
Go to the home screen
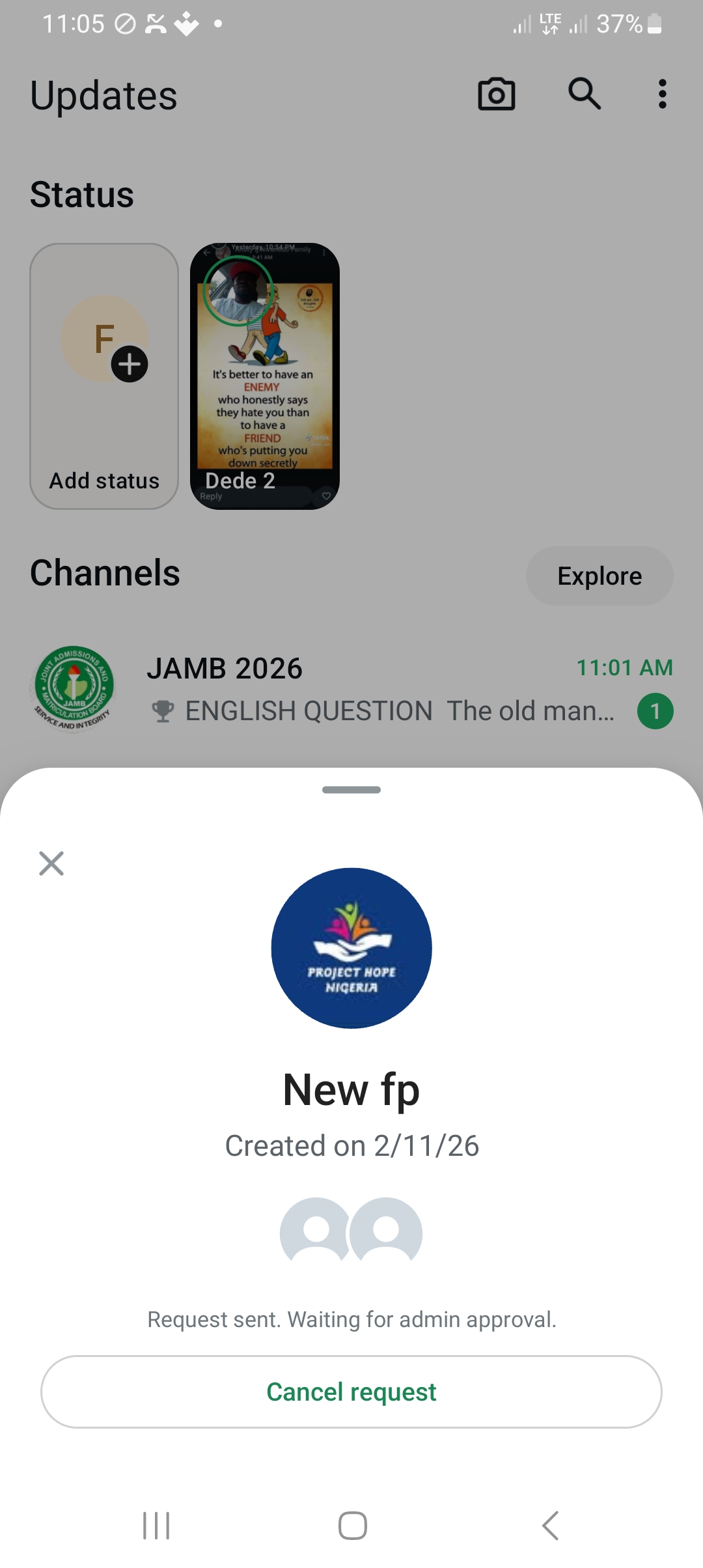click(x=352, y=1525)
